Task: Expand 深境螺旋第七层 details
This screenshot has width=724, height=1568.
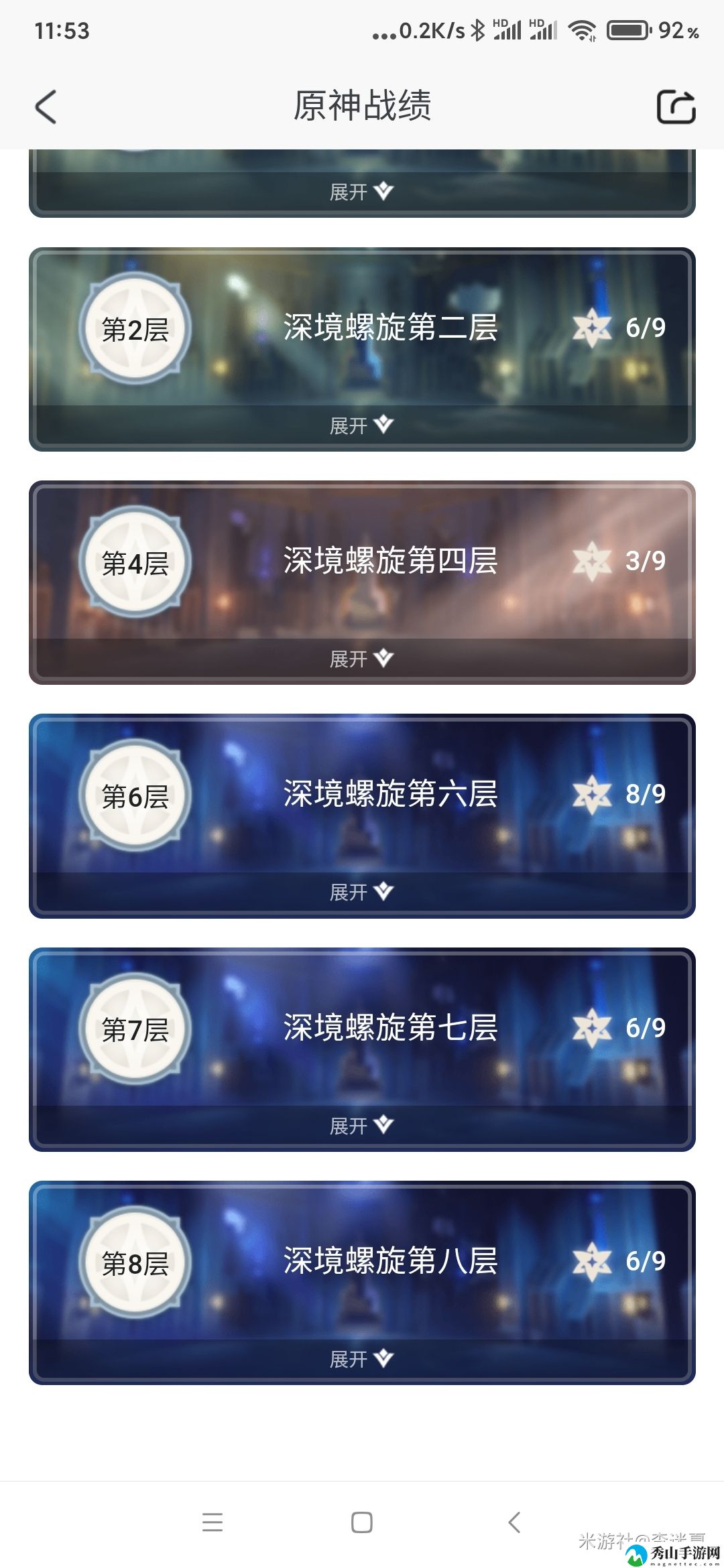Action: (x=361, y=1126)
